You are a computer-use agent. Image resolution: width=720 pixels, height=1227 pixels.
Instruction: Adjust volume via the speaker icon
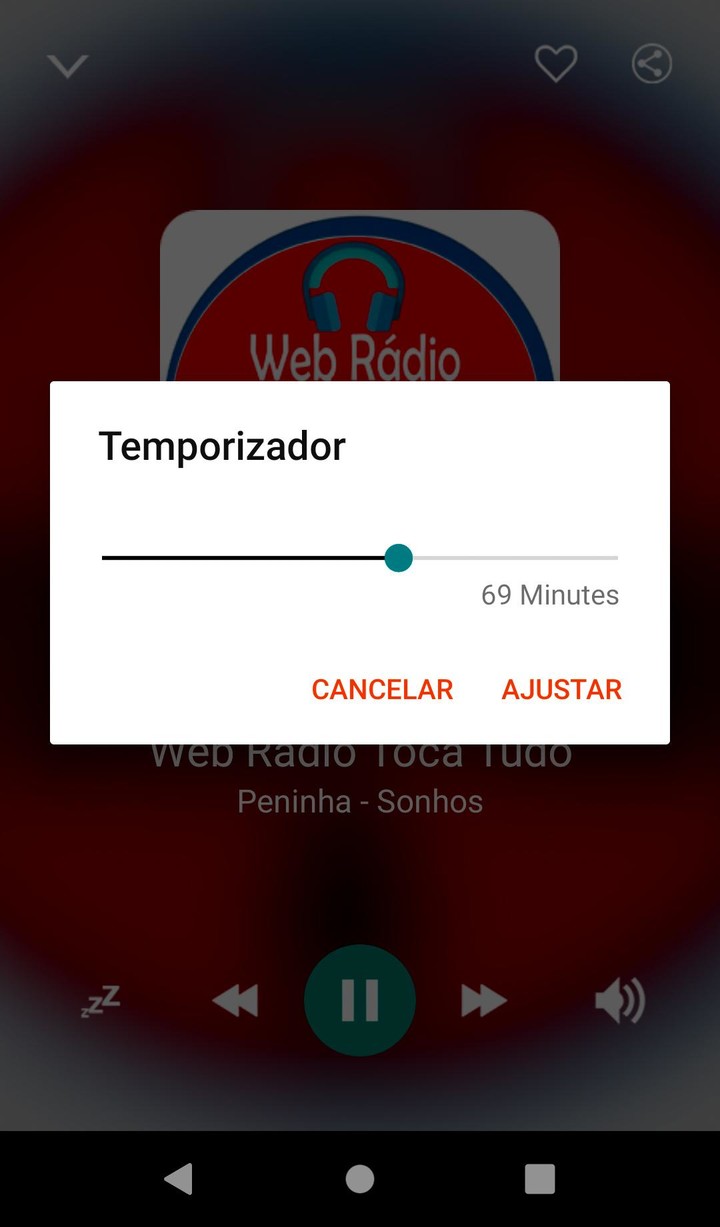(620, 1000)
